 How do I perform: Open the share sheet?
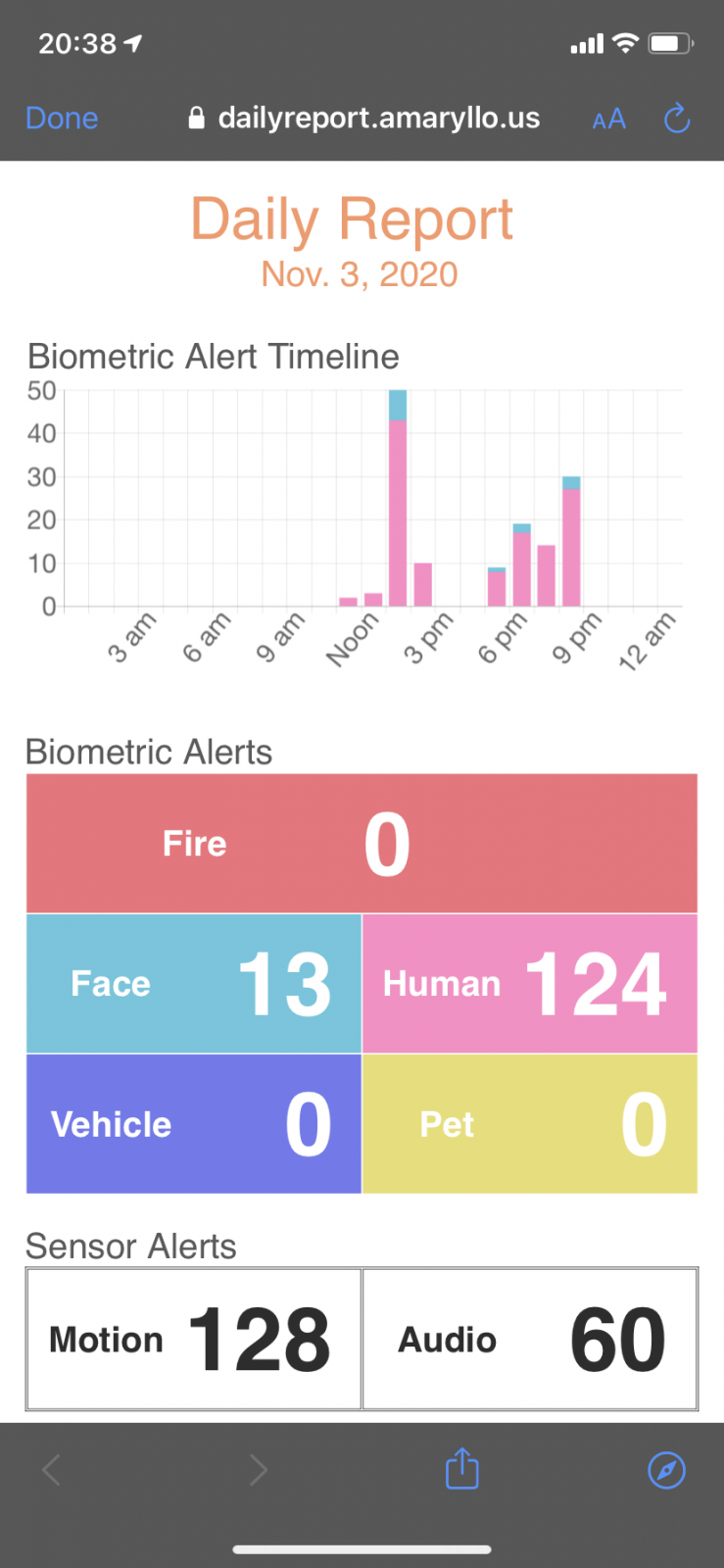pyautogui.click(x=461, y=1469)
